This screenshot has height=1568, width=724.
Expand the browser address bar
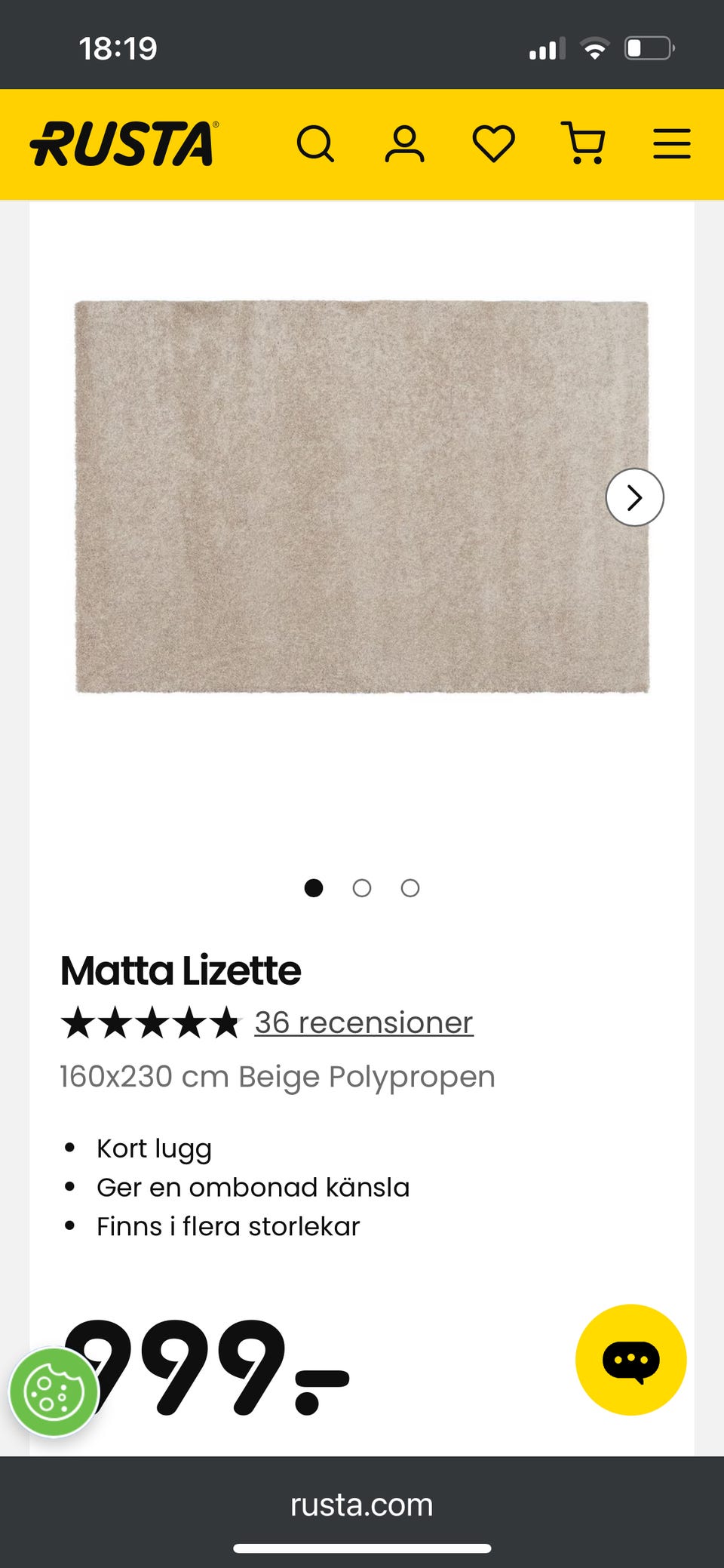tap(362, 1504)
